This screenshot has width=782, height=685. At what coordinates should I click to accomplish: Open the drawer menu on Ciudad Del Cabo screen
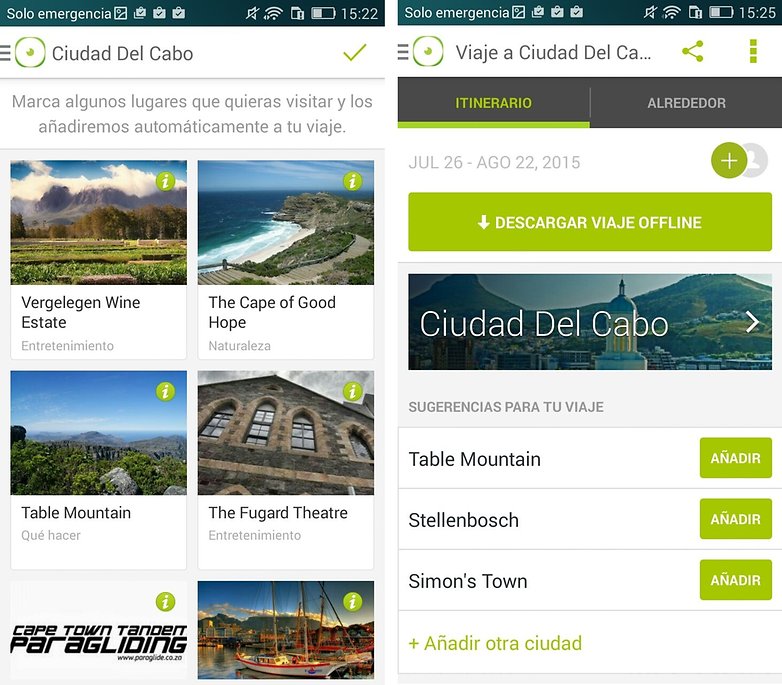[7, 53]
